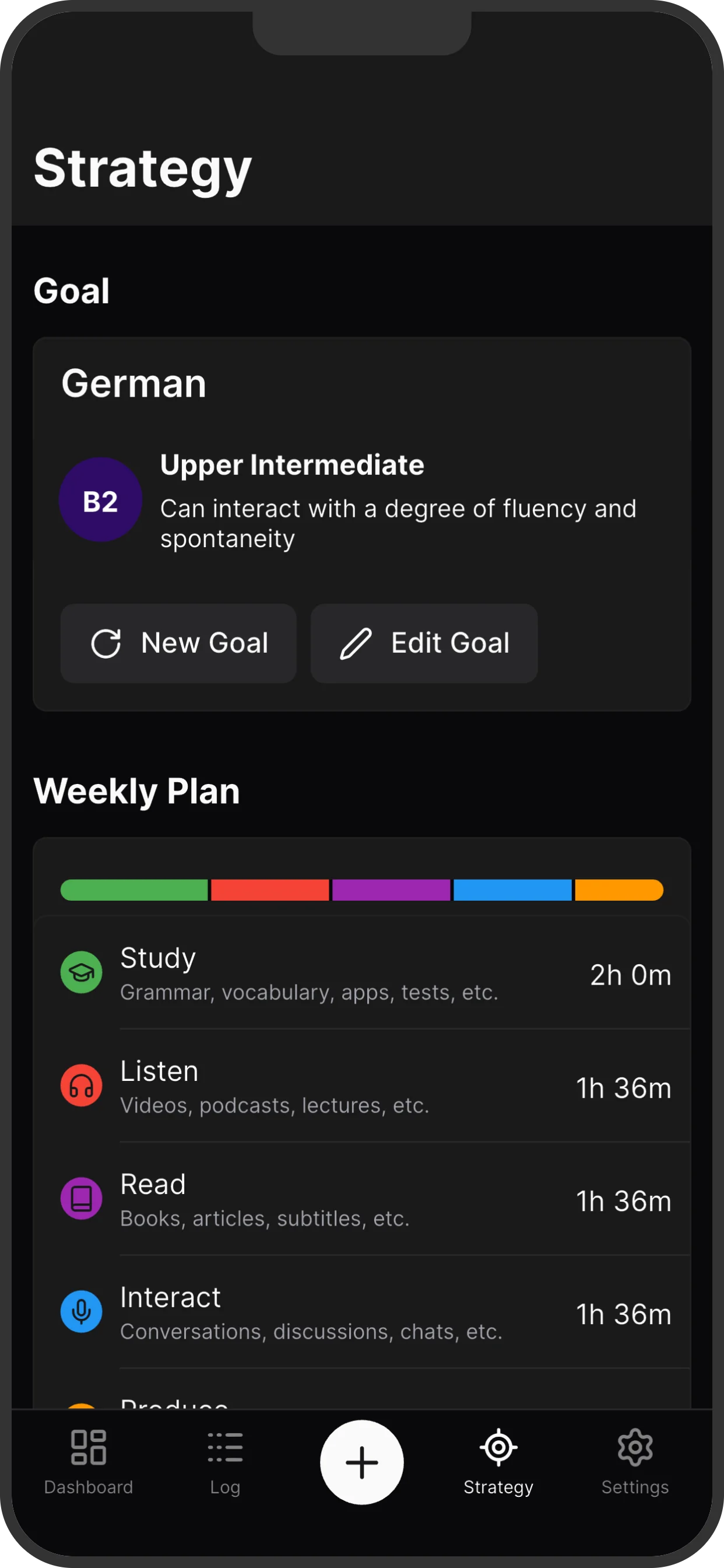
Task: Click the green Study segment of the bar
Action: pyautogui.click(x=134, y=890)
